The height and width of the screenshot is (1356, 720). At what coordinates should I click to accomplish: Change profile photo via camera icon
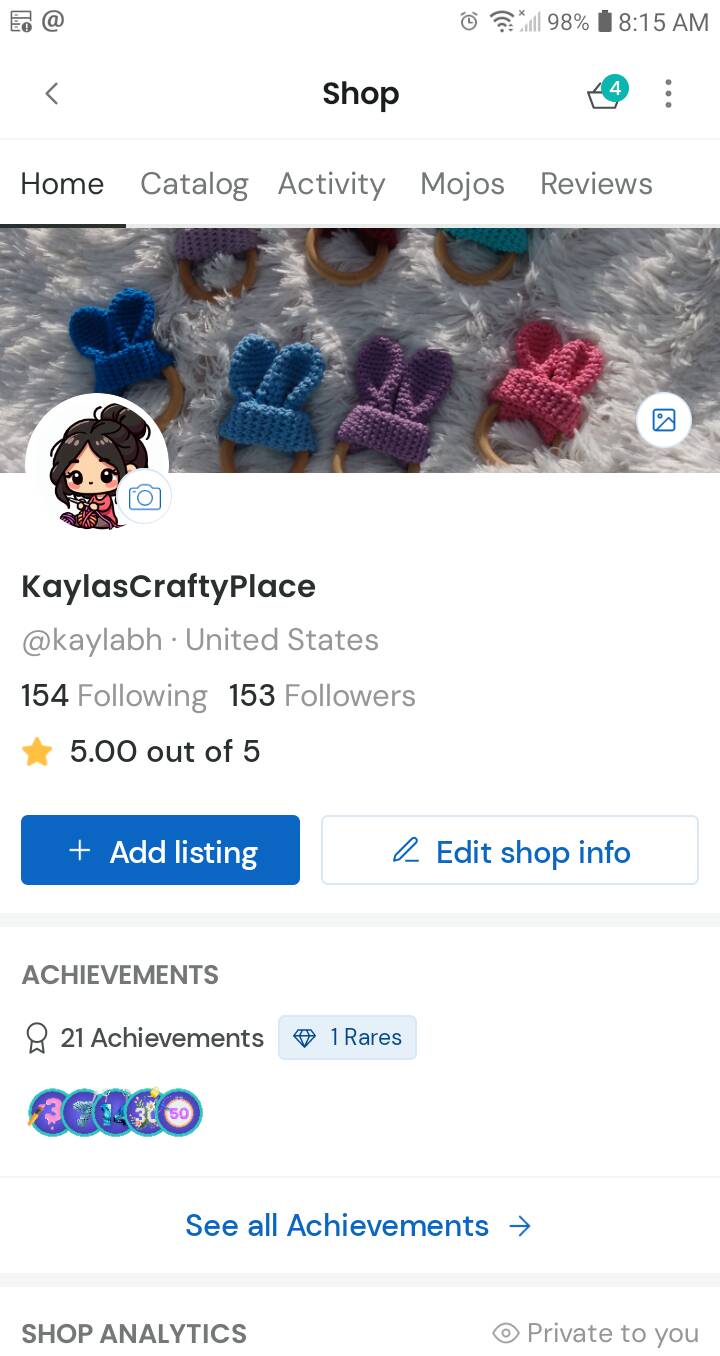pyautogui.click(x=145, y=497)
